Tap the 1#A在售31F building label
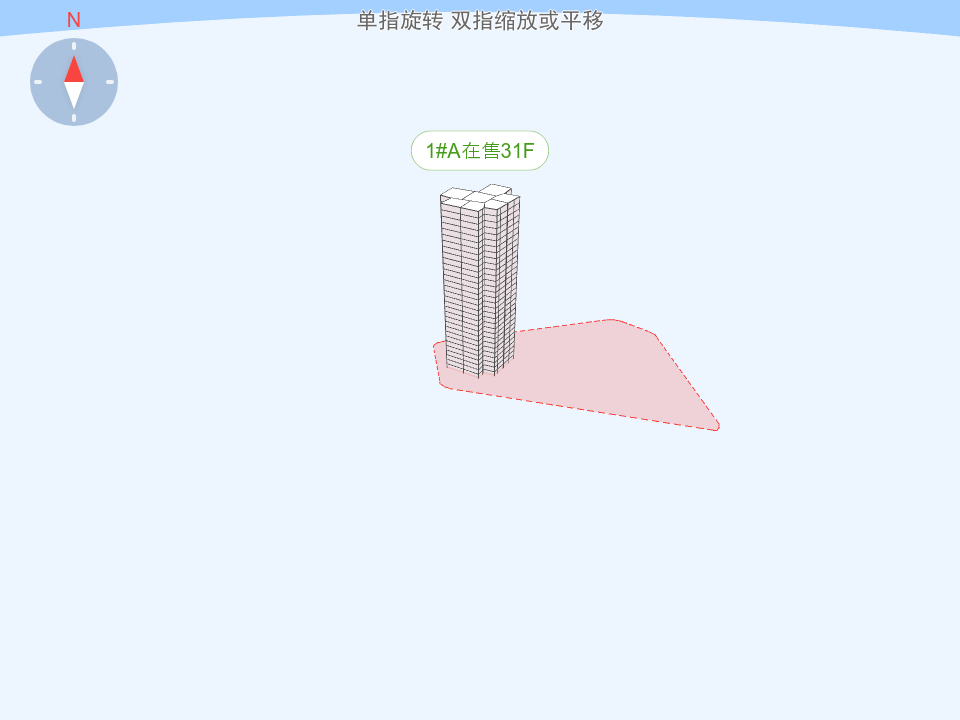 click(x=480, y=151)
